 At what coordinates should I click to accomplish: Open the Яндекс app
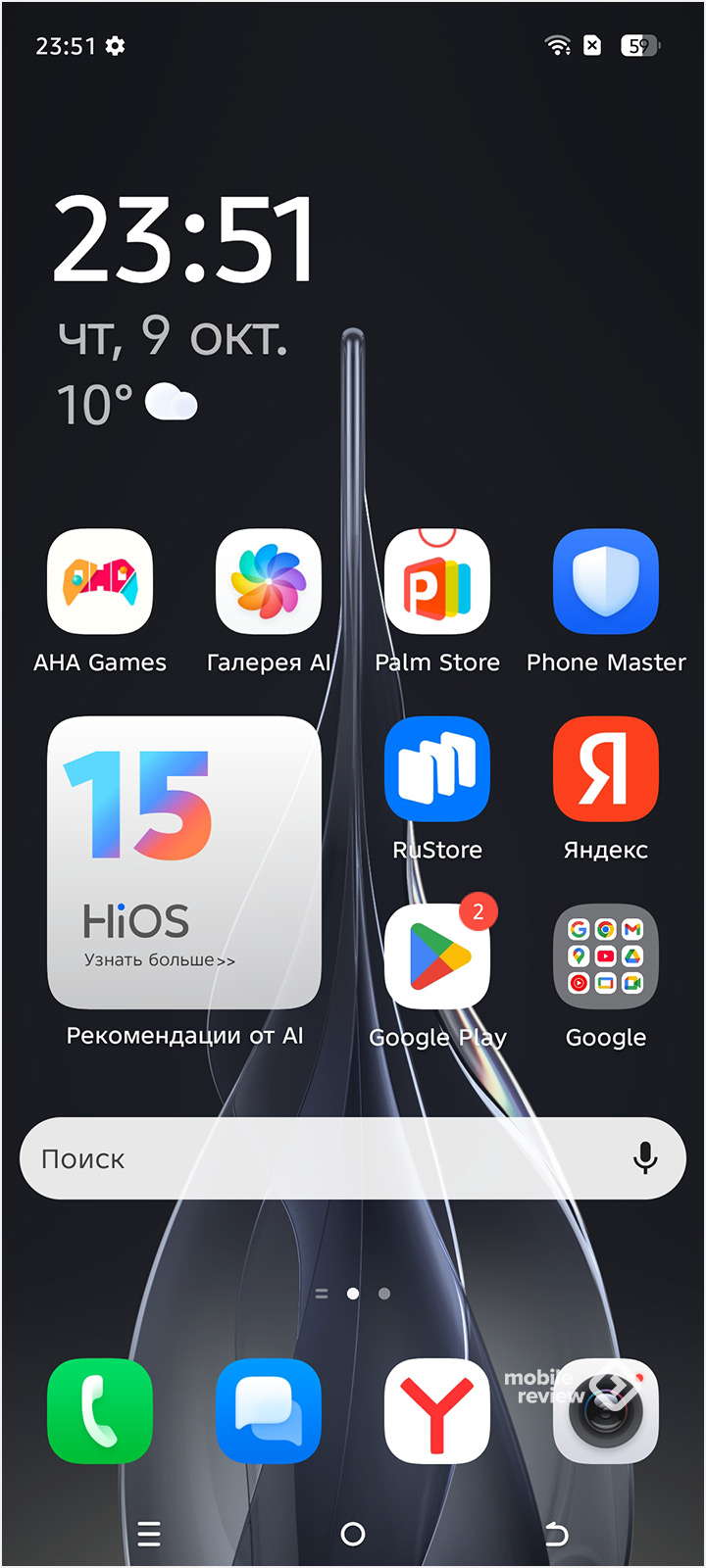click(606, 769)
